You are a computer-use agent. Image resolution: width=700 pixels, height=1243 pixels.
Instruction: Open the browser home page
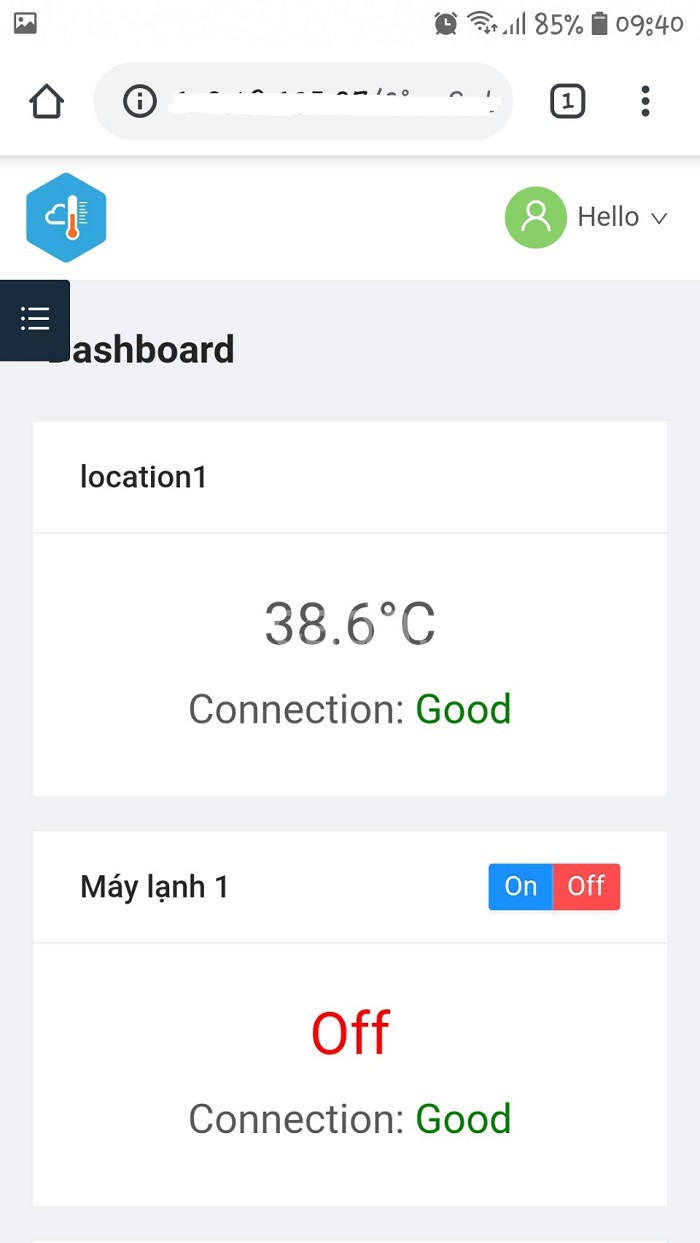tap(46, 101)
